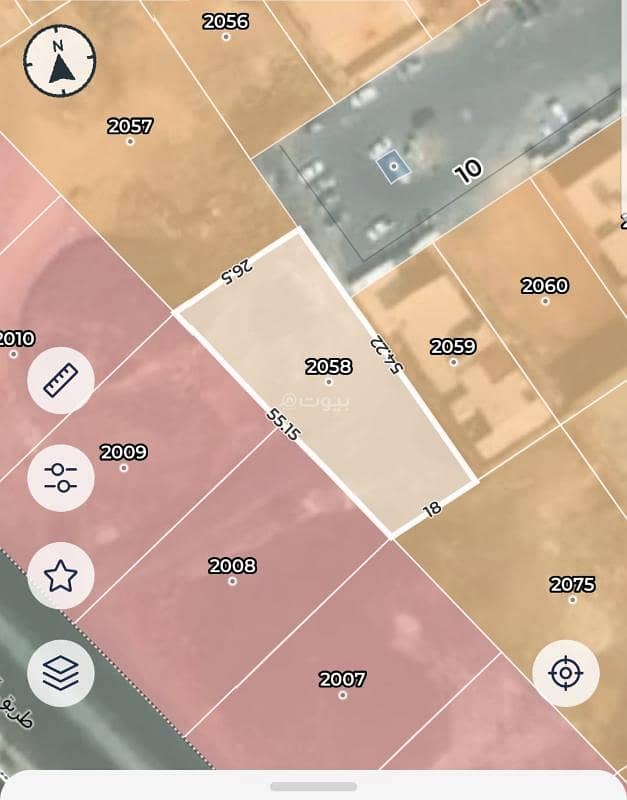The width and height of the screenshot is (627, 800).
Task: Select parcel 2058 on the map
Action: pos(328,380)
